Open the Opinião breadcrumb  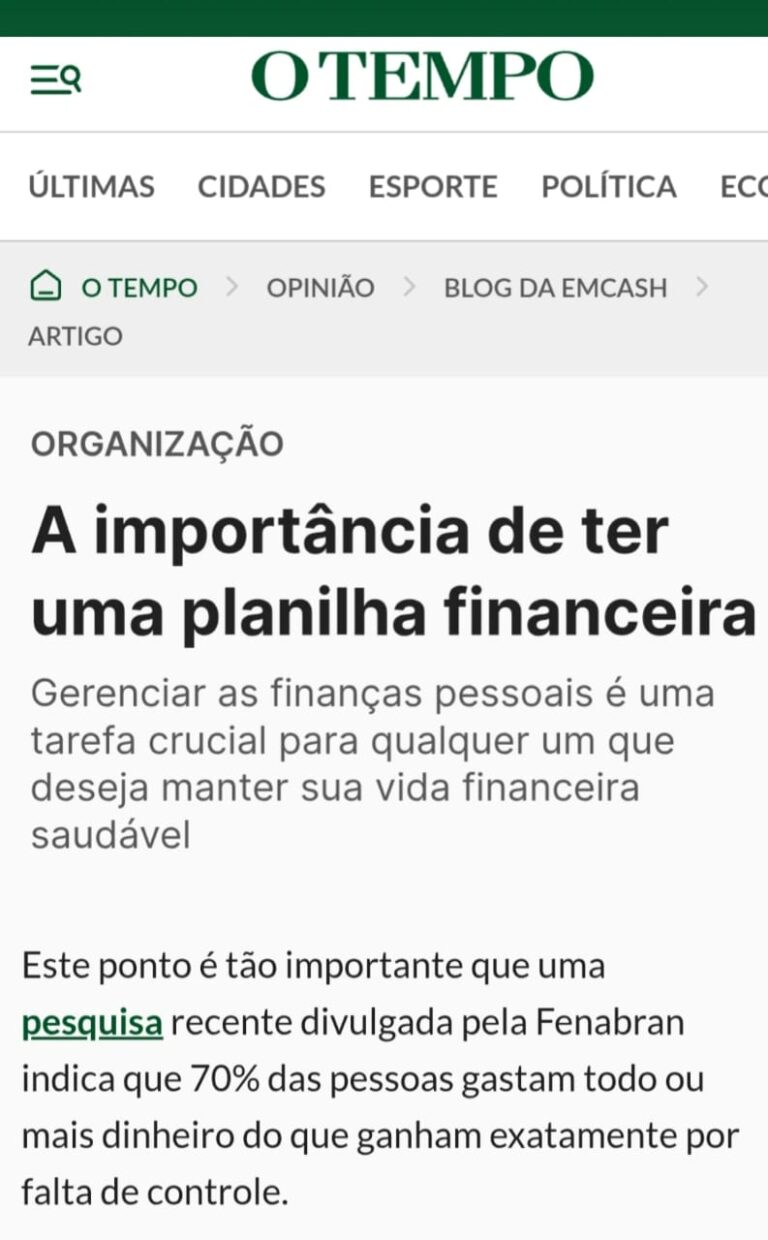tap(320, 288)
